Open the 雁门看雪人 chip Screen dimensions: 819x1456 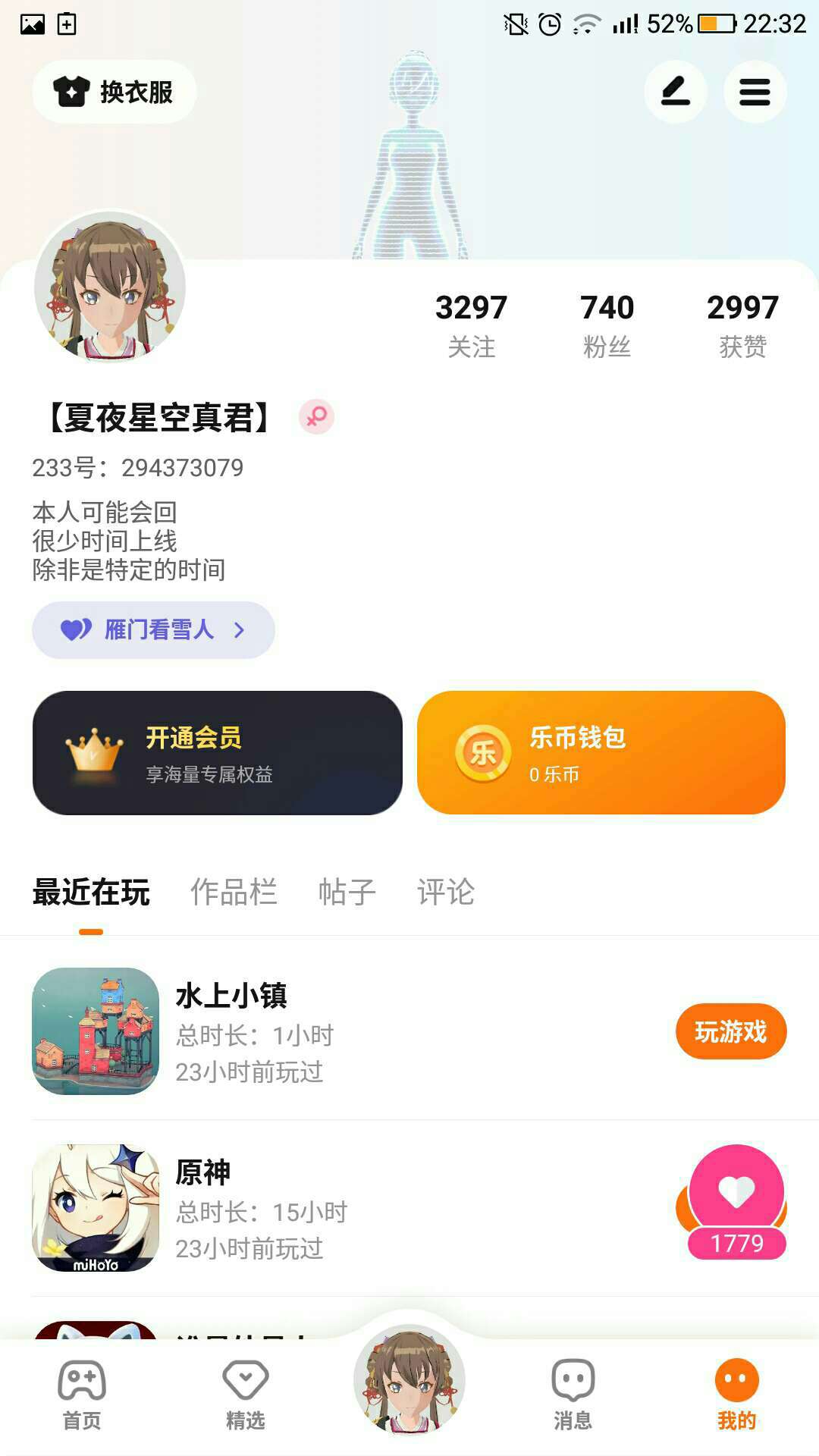(153, 629)
